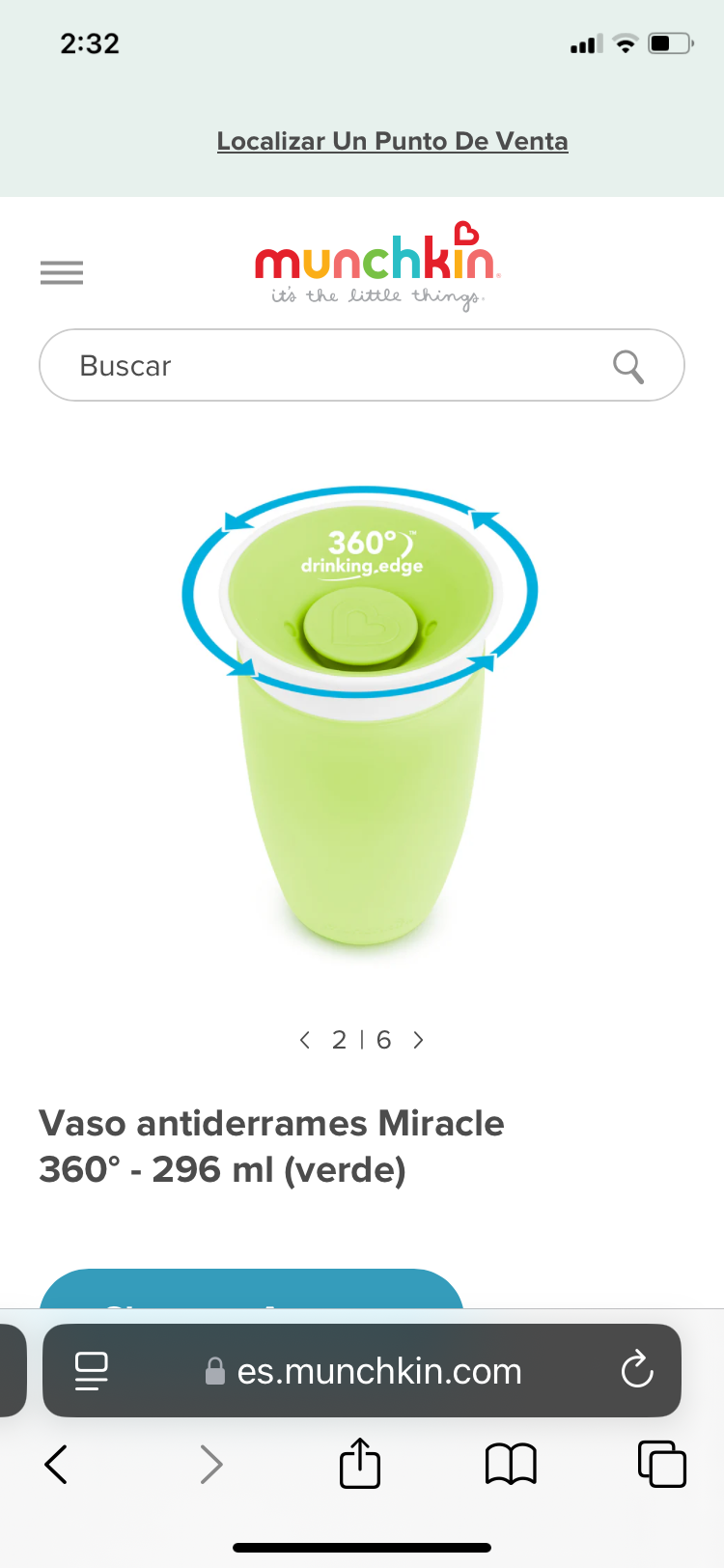Tap the battery indicator
Screen dimensions: 724x1568
tap(668, 42)
